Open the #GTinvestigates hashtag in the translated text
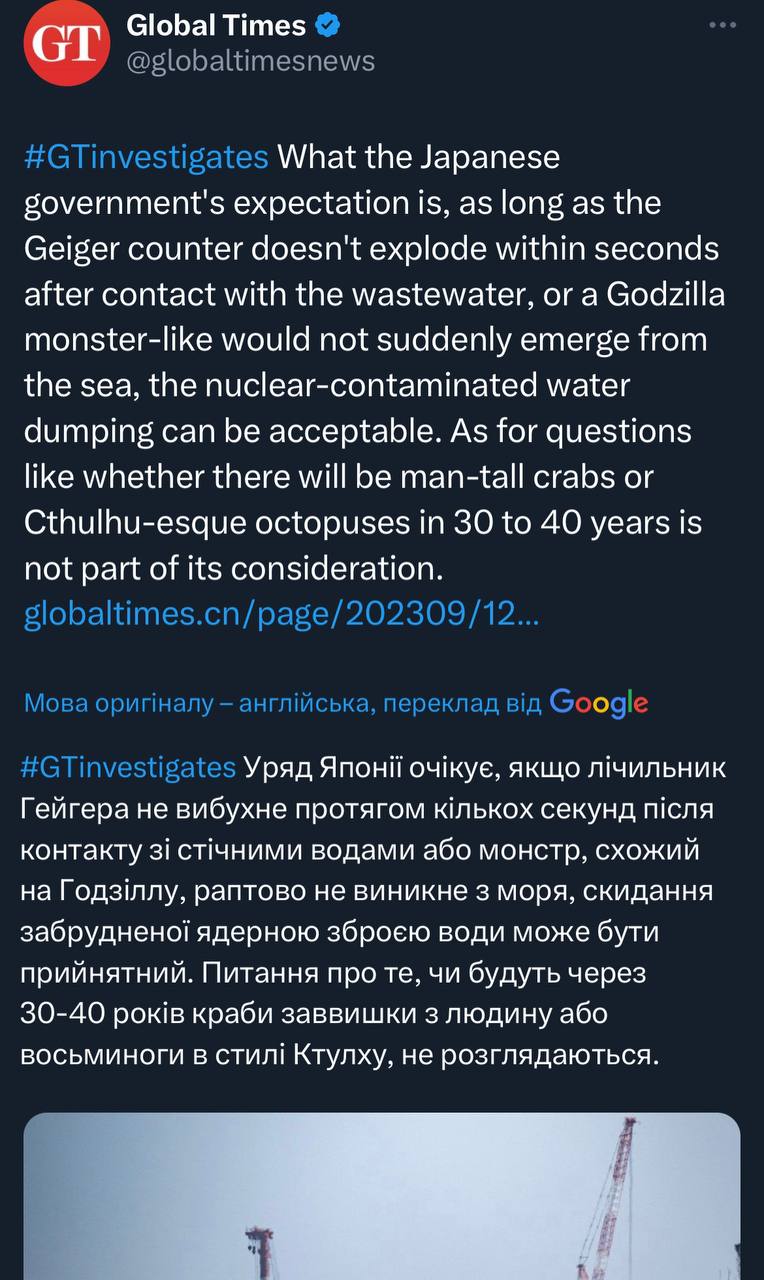The width and height of the screenshot is (764, 1280). 127,767
